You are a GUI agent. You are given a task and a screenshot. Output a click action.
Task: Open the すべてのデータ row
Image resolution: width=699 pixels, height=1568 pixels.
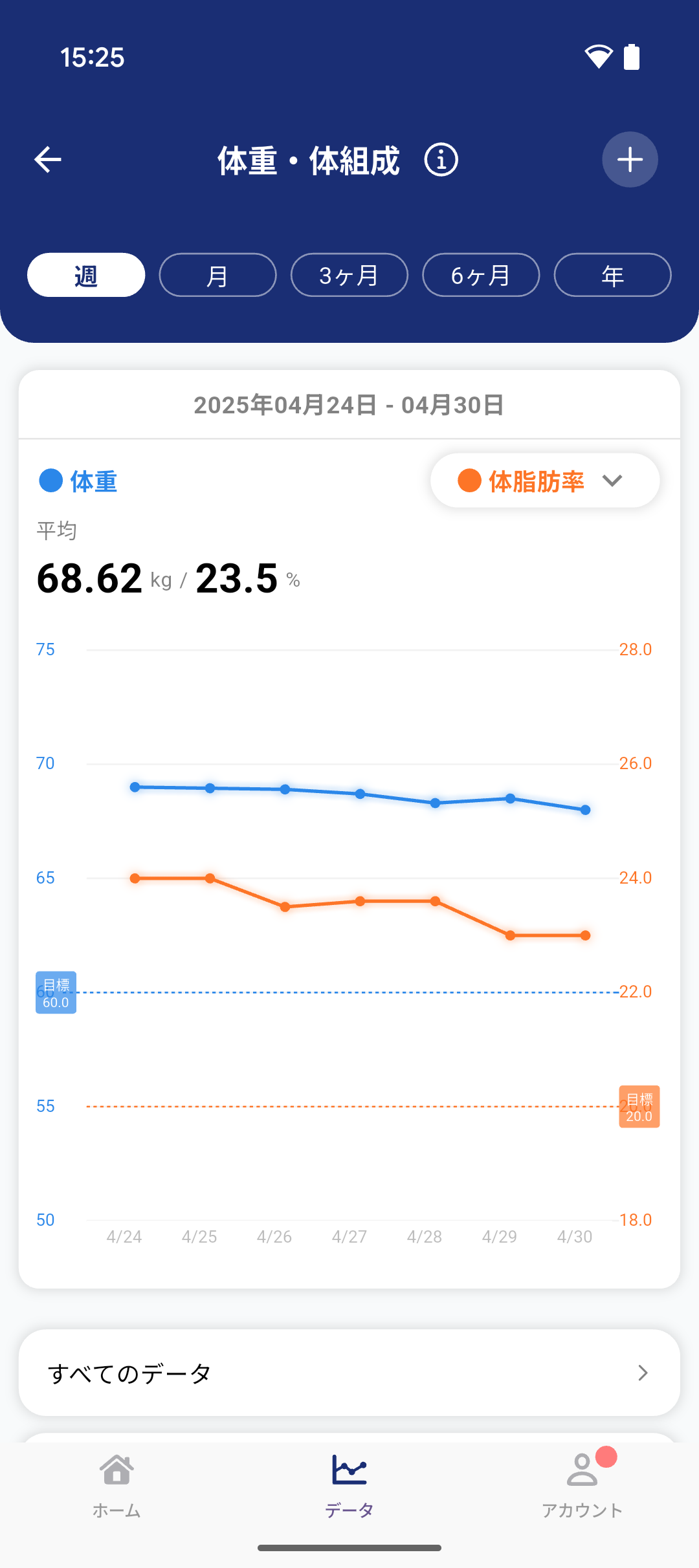pos(349,1373)
